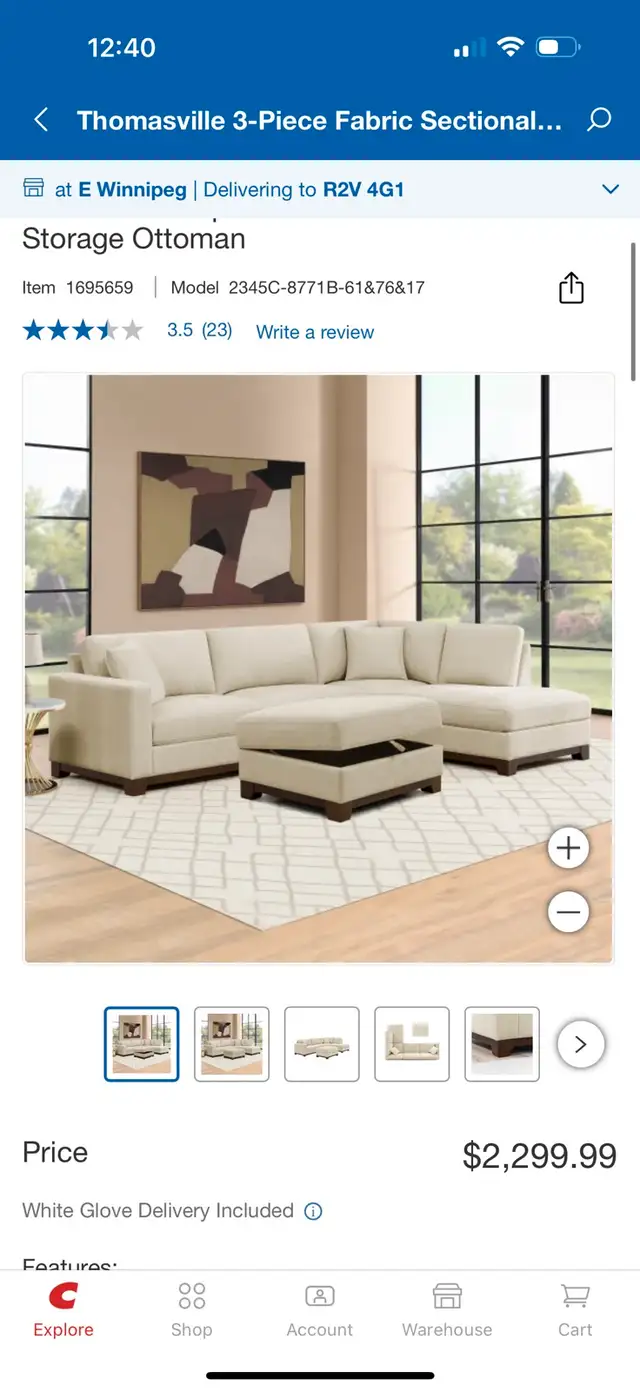Select the second image thumbnail
This screenshot has width=640, height=1391.
(232, 1044)
